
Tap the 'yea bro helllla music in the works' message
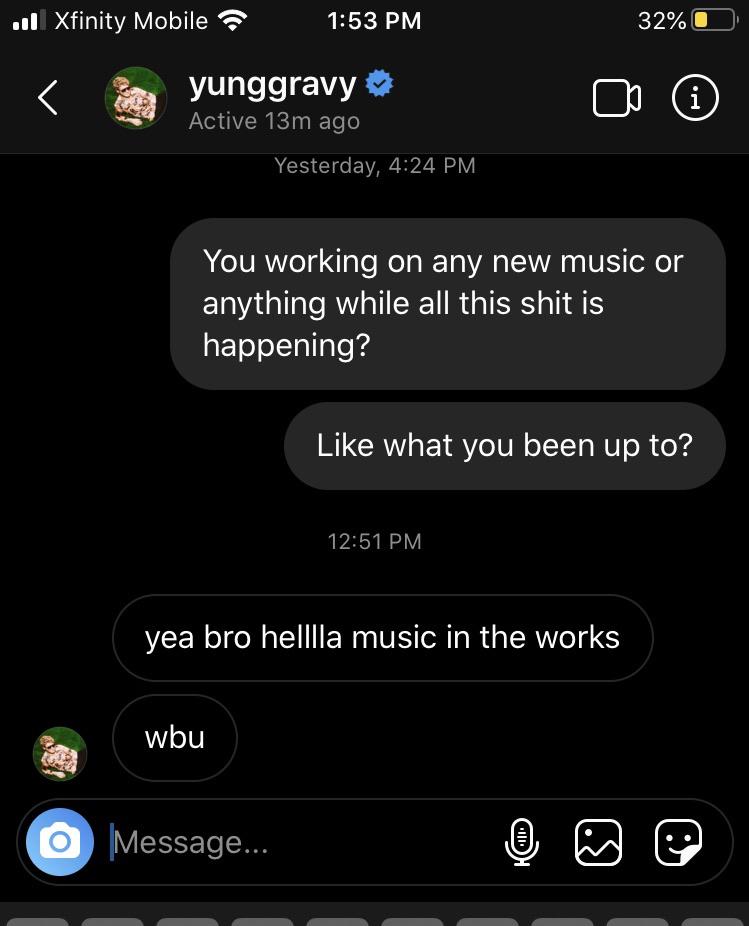[x=383, y=637]
